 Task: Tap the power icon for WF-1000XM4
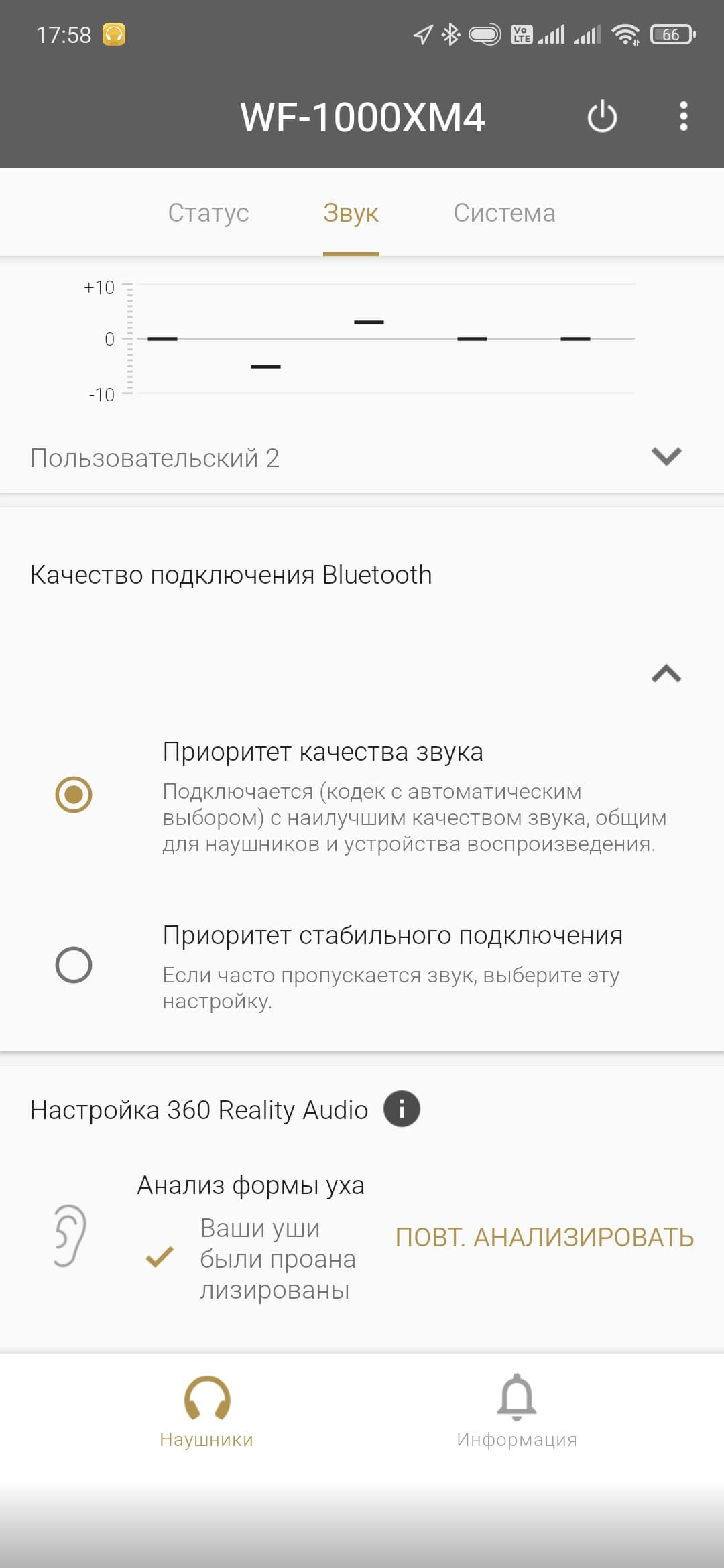pos(601,117)
